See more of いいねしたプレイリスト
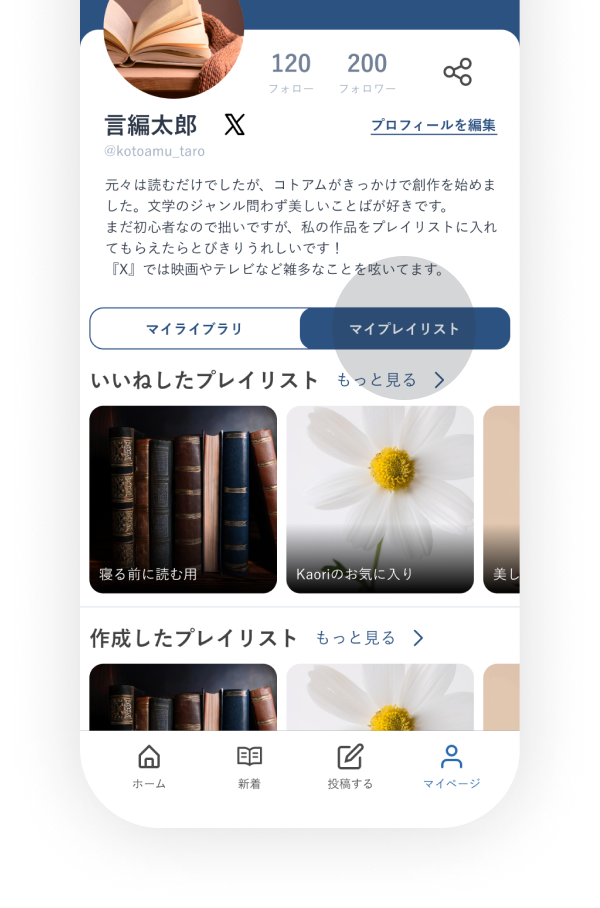The width and height of the screenshot is (600, 908). click(x=390, y=380)
